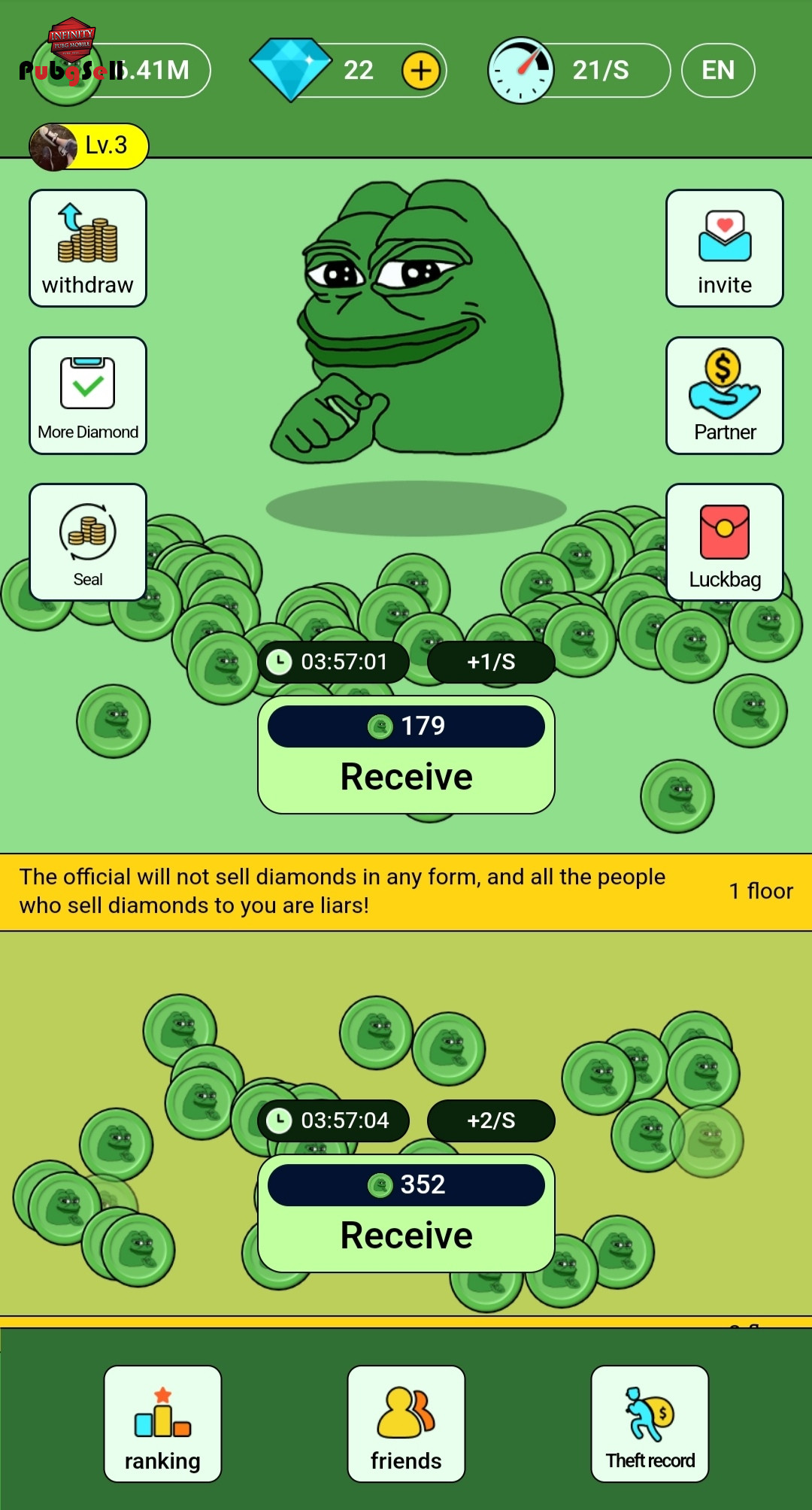Open the Luckbag
The height and width of the screenshot is (1510, 812).
tap(725, 542)
